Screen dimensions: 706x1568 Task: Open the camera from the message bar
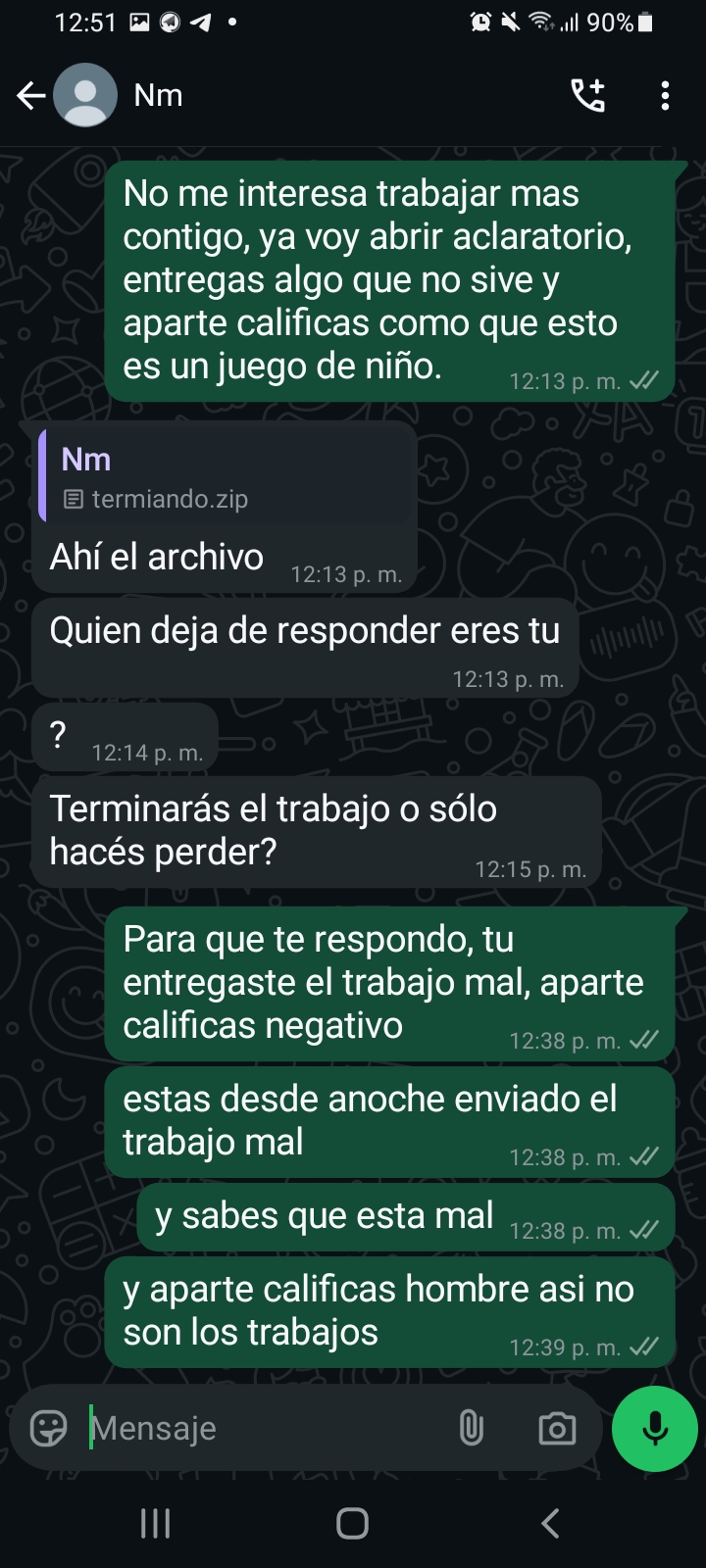[x=557, y=1429]
